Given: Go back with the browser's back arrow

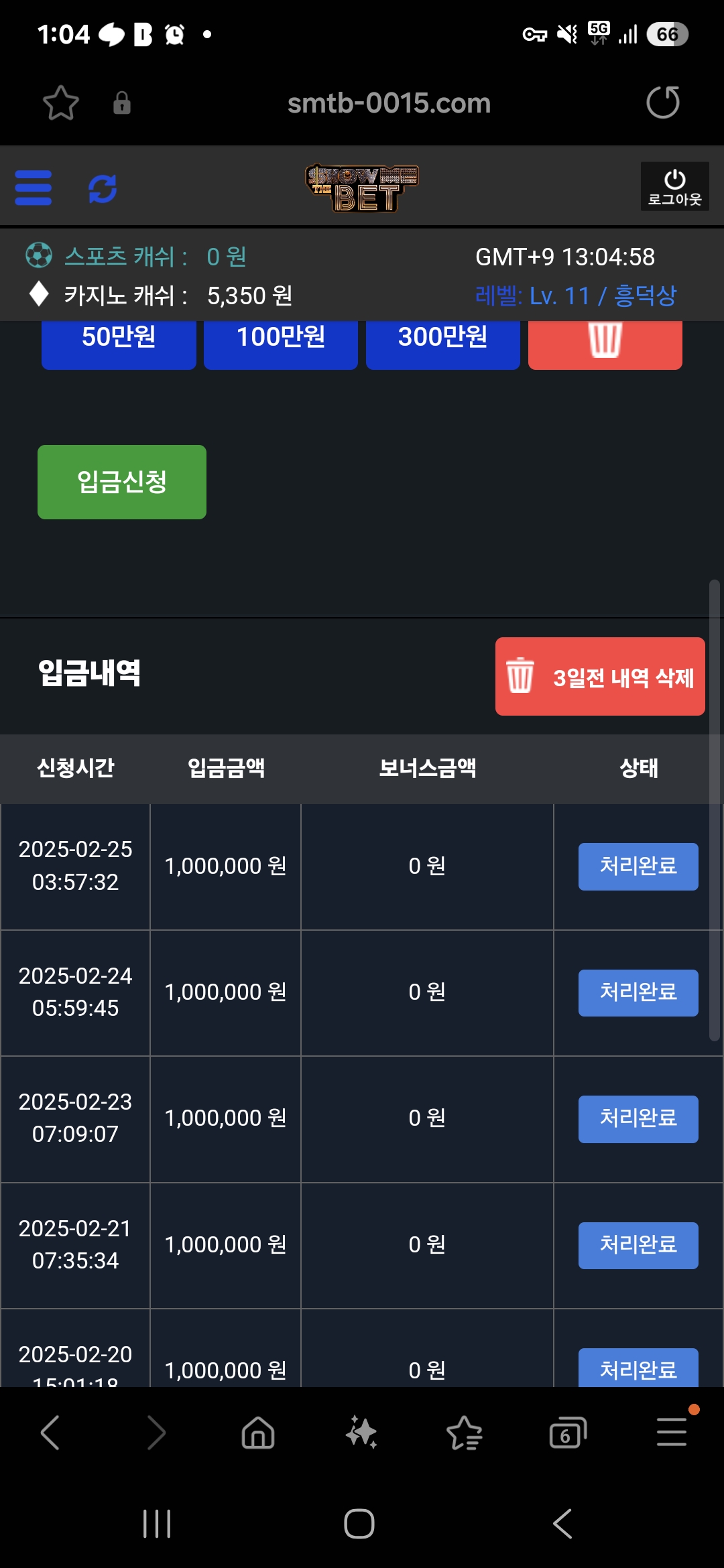Looking at the screenshot, I should pos(50,1433).
